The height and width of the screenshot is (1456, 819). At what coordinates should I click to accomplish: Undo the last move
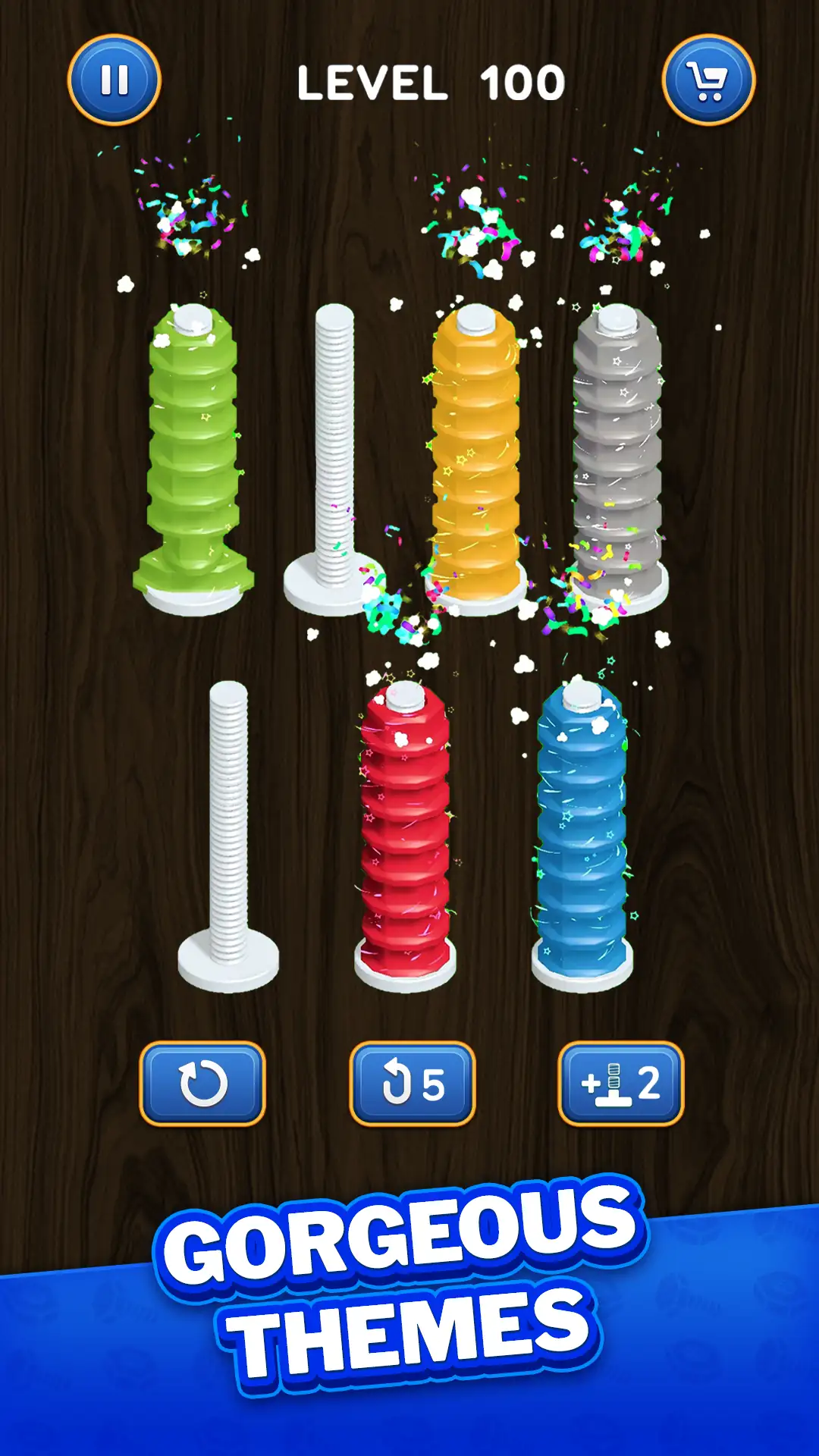coord(412,1083)
